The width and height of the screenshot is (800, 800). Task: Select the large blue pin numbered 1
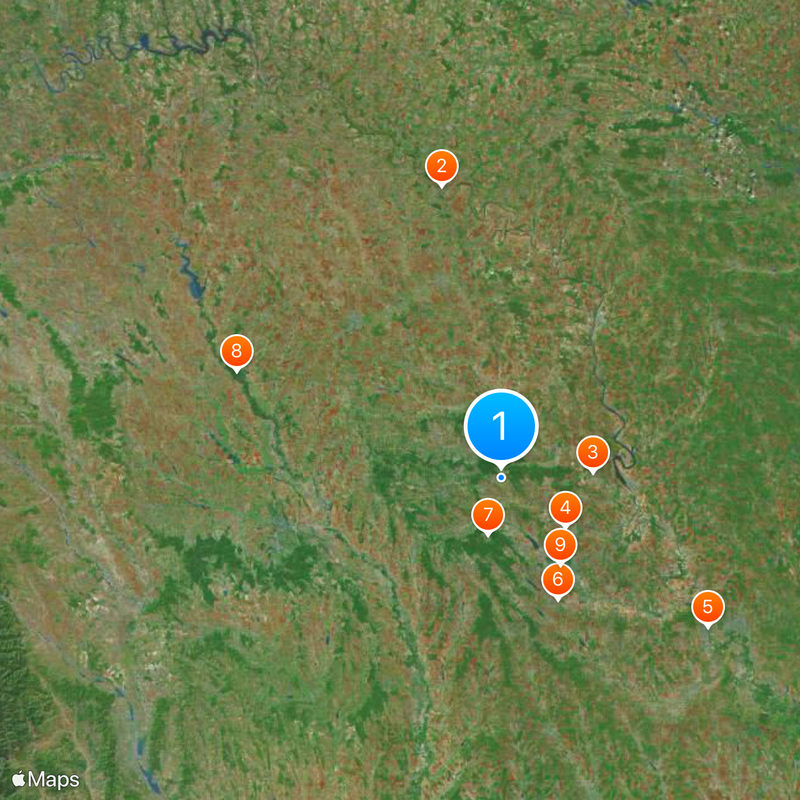point(501,426)
